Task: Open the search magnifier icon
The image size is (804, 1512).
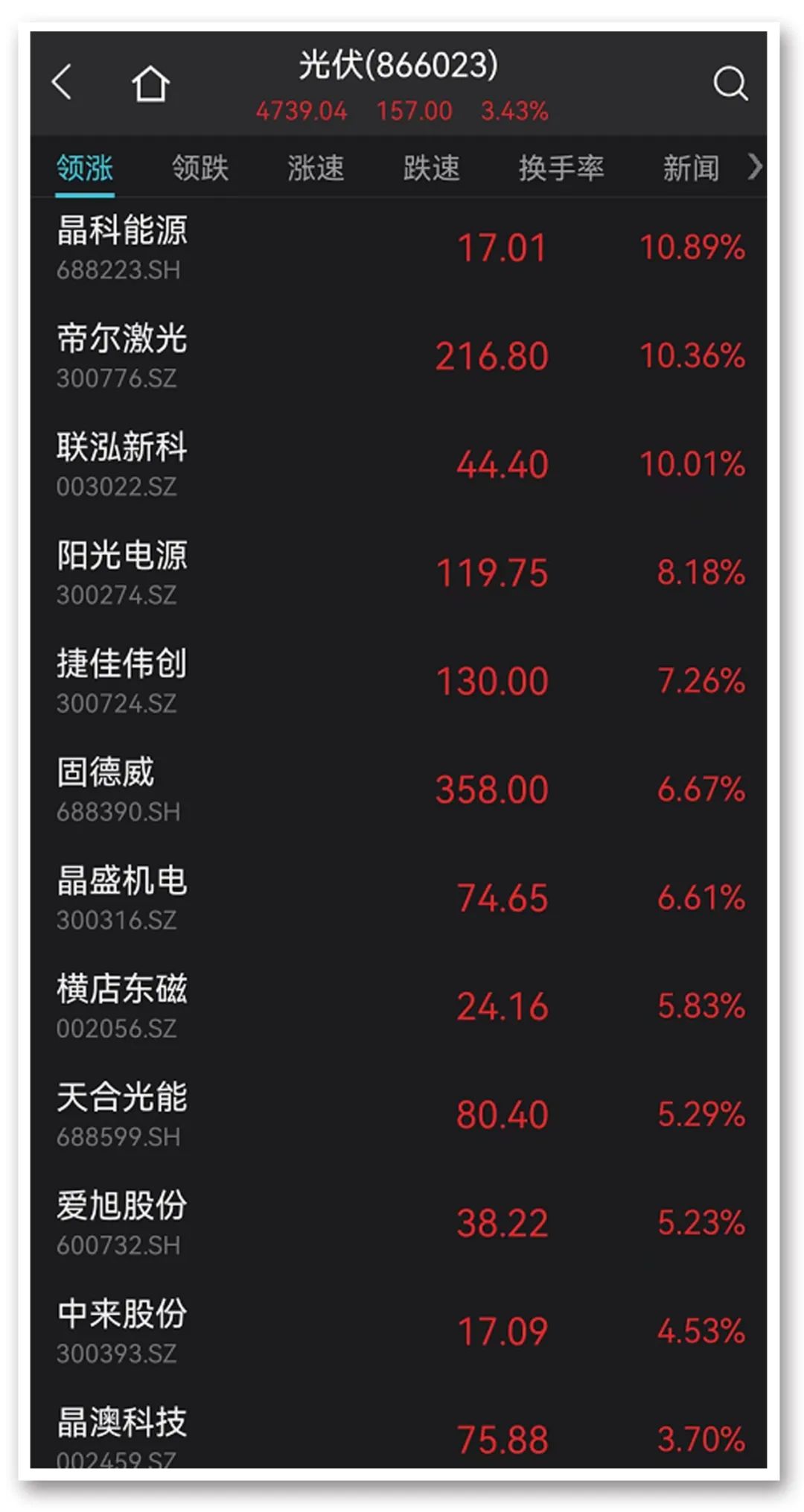Action: [730, 83]
